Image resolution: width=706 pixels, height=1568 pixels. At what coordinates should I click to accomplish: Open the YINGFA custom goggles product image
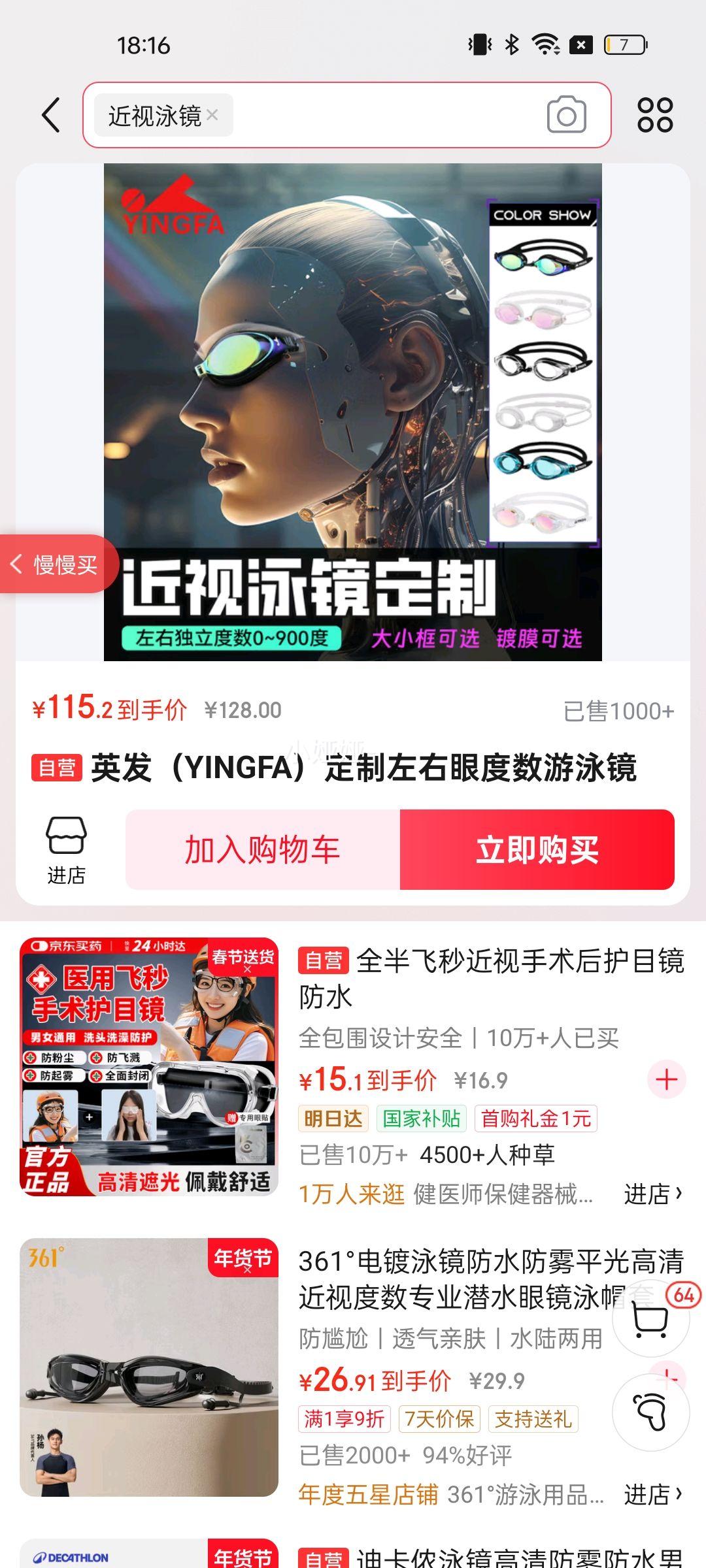pyautogui.click(x=353, y=412)
